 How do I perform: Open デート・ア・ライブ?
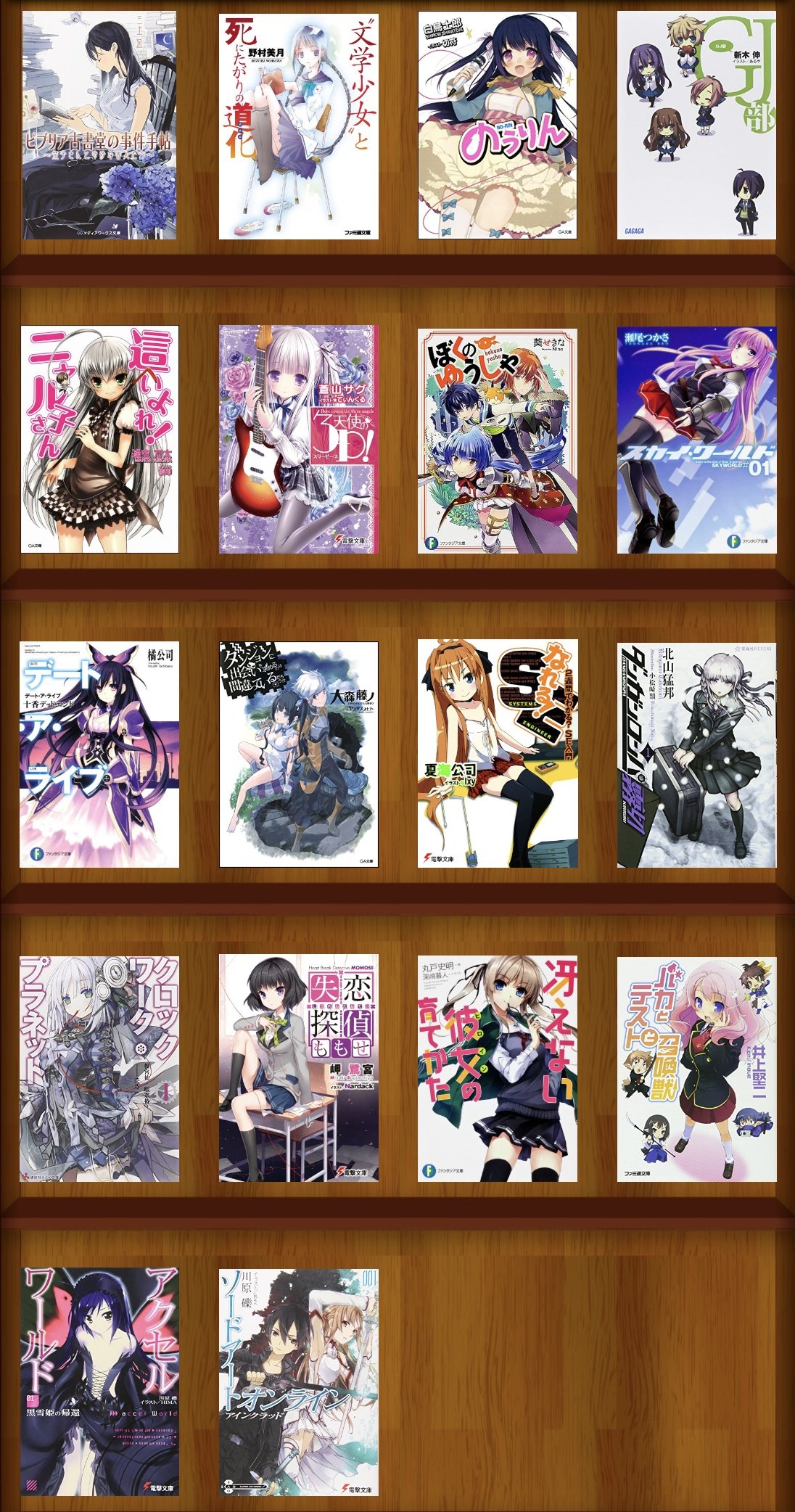click(99, 755)
